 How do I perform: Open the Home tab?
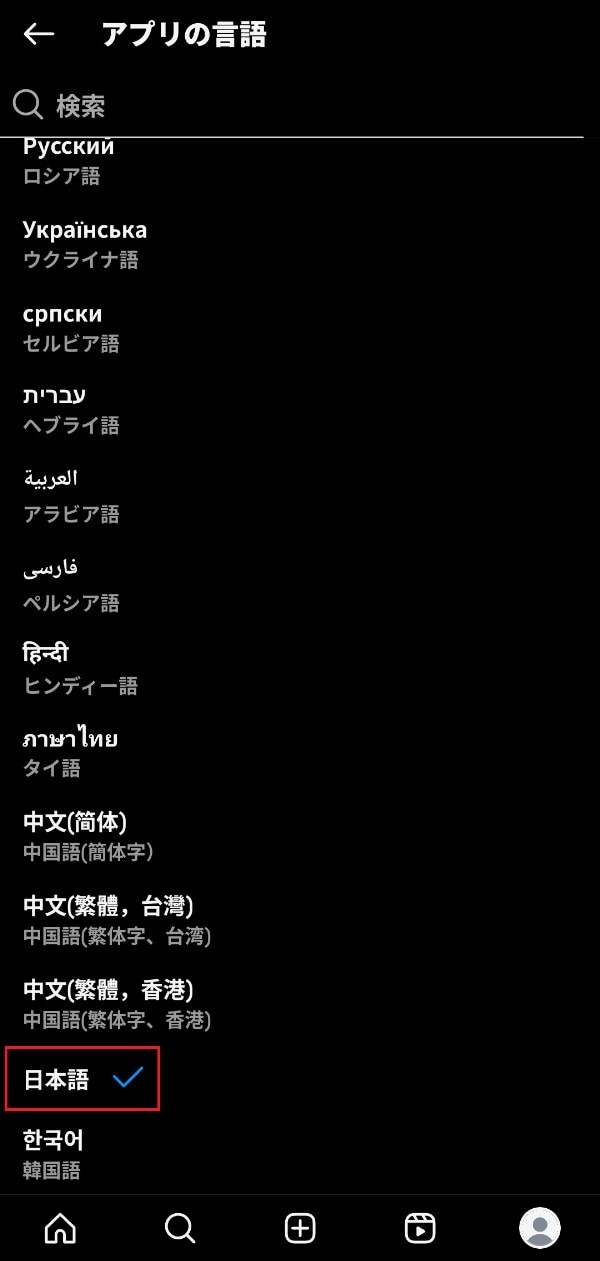pos(60,1228)
